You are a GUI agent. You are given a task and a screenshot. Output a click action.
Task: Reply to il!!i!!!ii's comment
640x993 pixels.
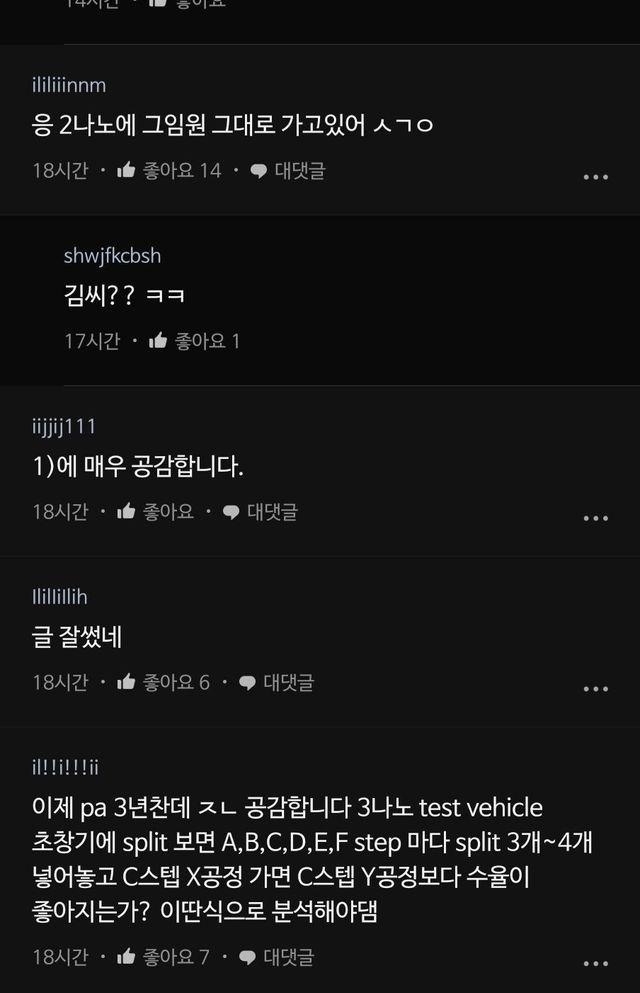click(x=276, y=957)
